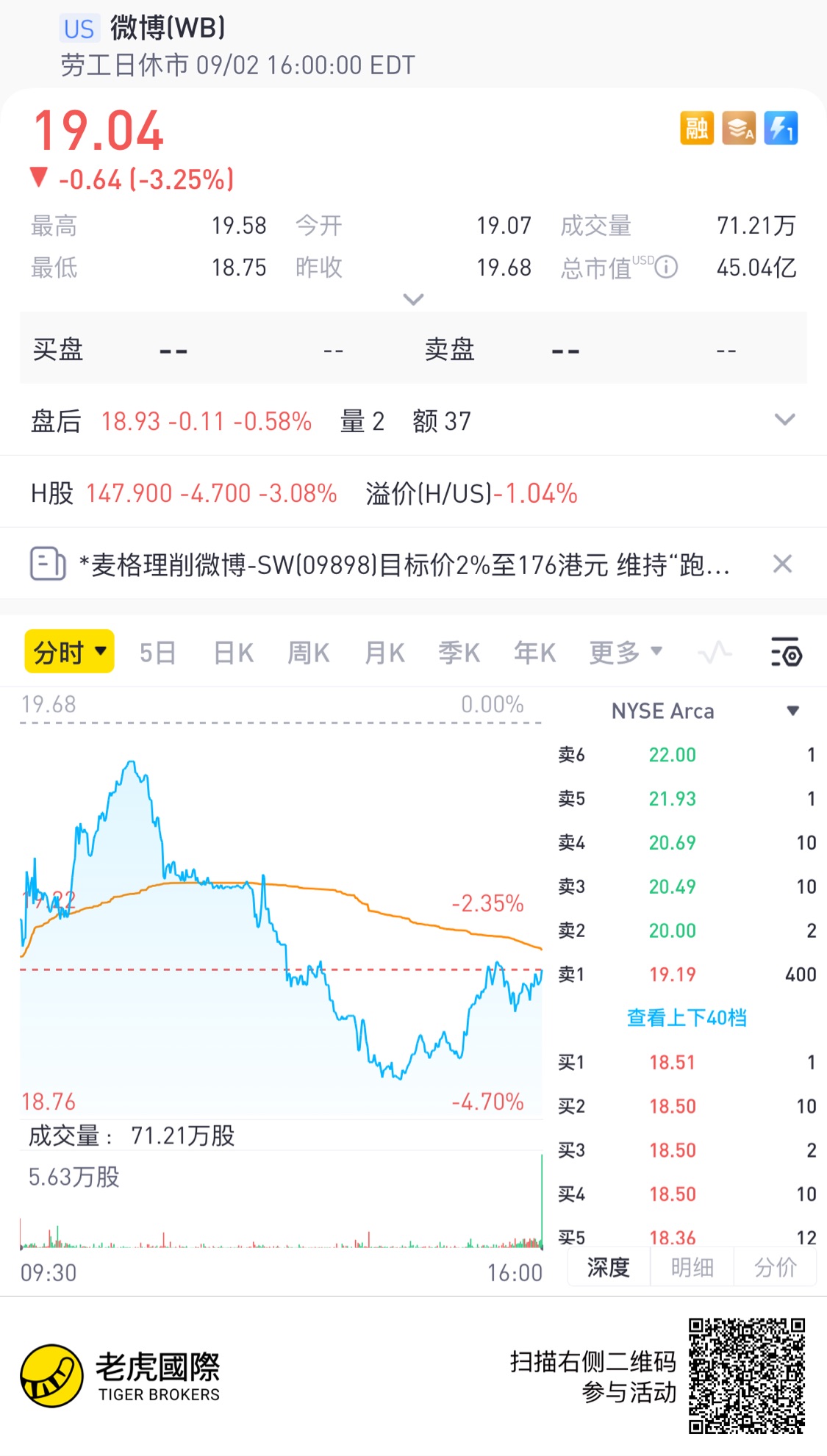Screen dimensions: 827x1456
Task: Open the 月K chart tab
Action: (384, 653)
